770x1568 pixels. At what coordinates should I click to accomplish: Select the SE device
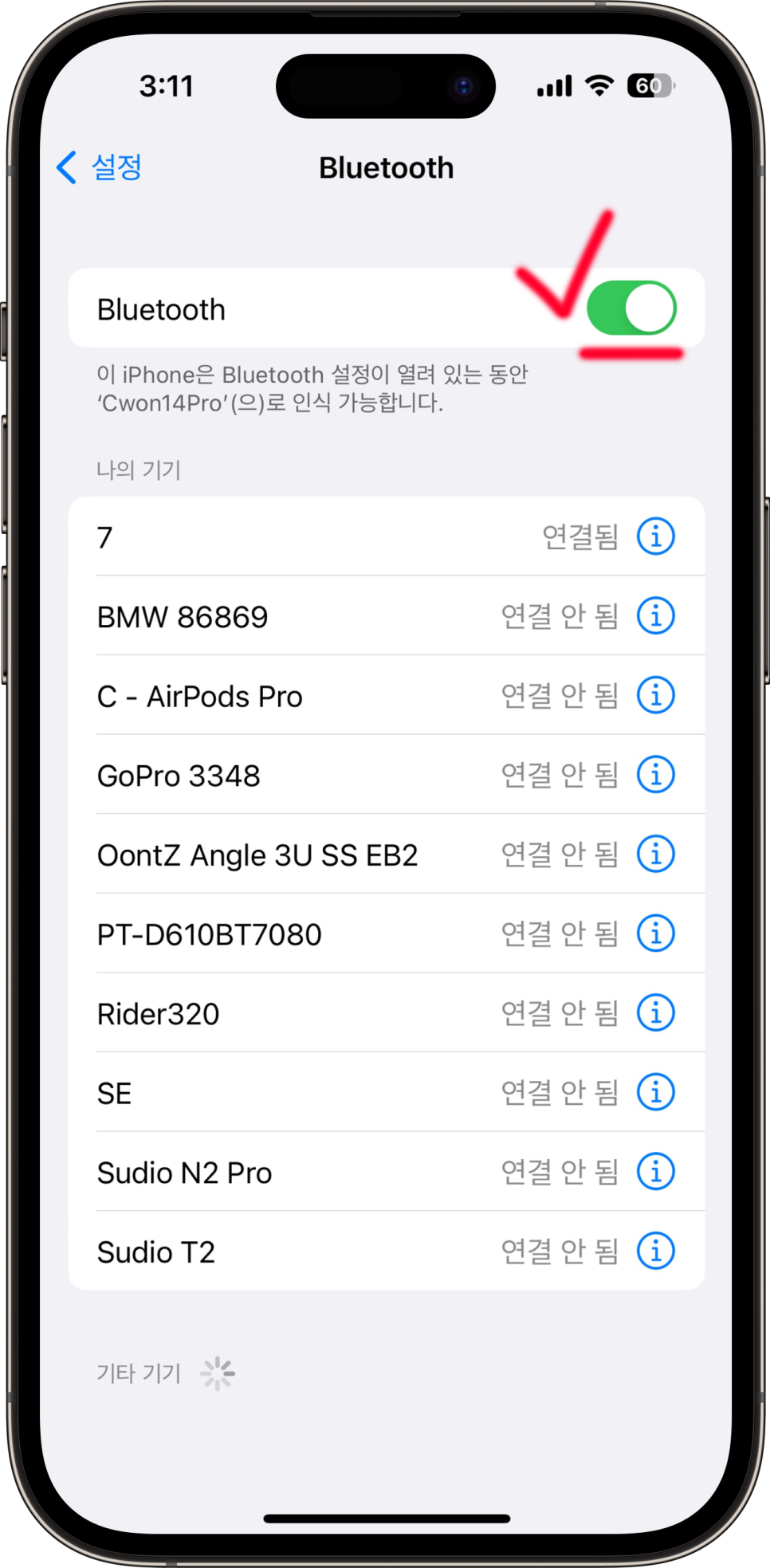tap(387, 1092)
